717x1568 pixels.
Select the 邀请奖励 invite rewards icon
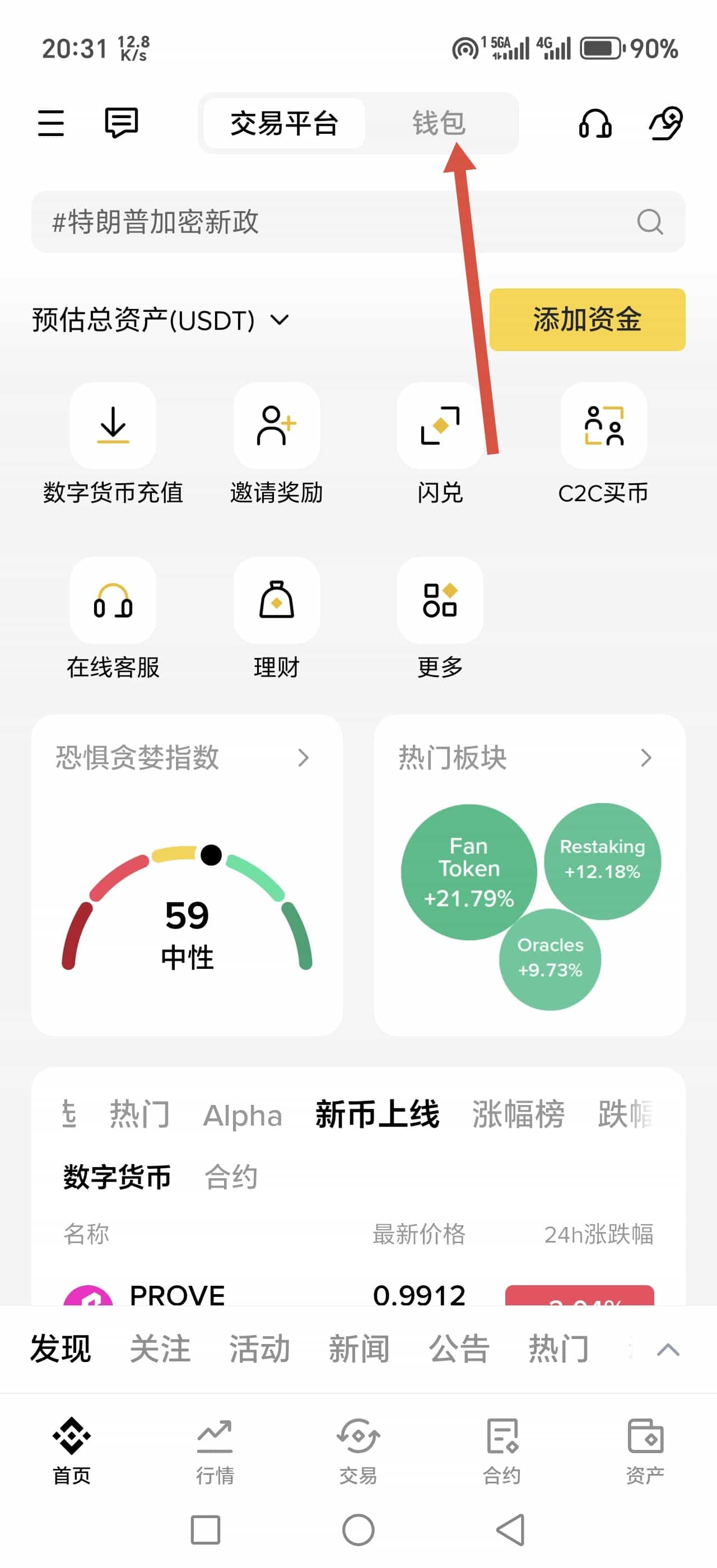click(277, 449)
